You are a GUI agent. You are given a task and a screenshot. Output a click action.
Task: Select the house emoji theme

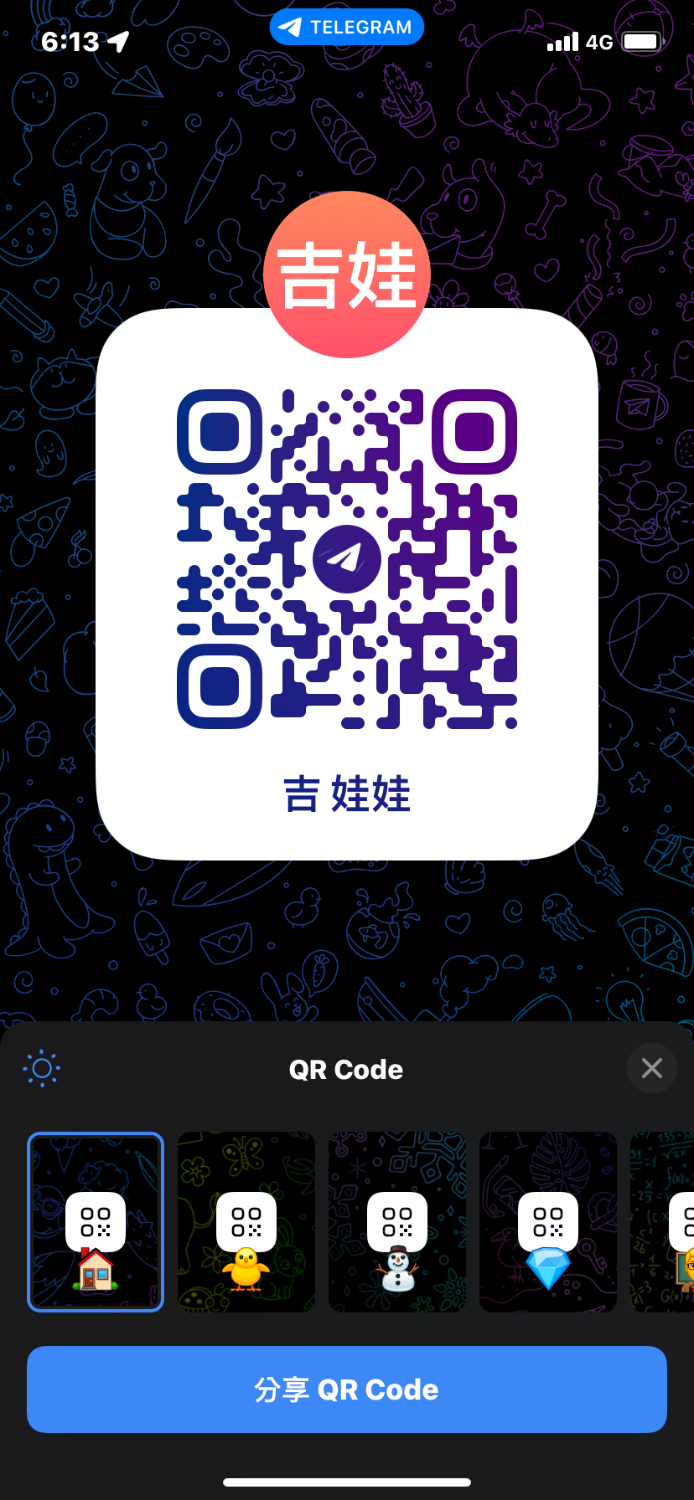pos(96,1221)
